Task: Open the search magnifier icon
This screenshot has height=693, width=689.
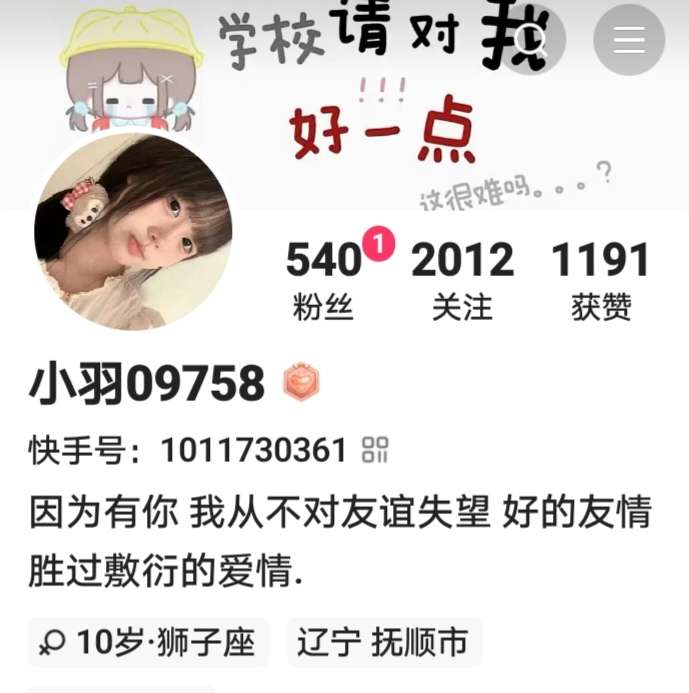Action: (x=531, y=40)
